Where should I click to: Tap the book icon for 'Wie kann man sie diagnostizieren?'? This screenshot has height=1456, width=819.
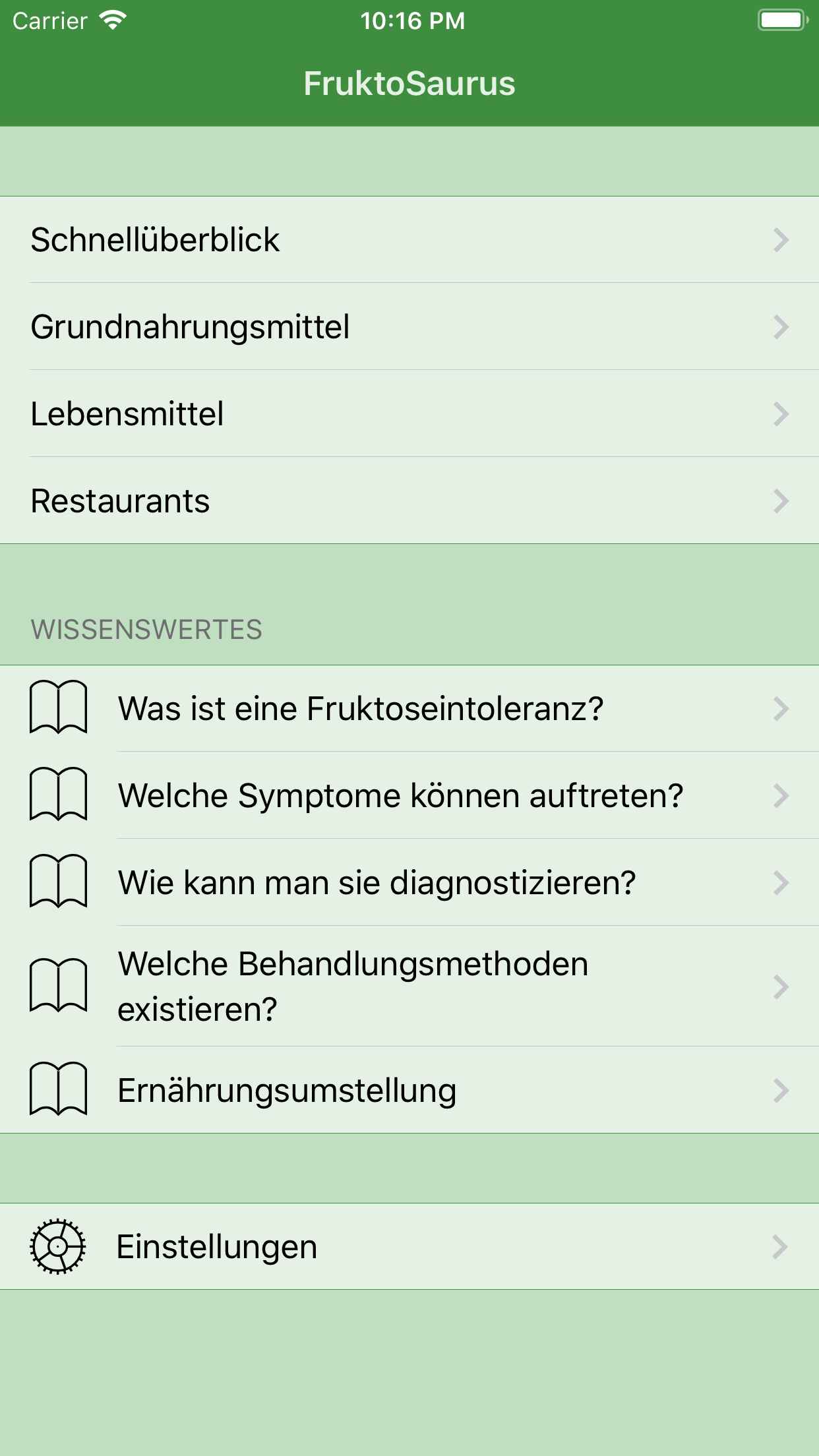(x=59, y=882)
